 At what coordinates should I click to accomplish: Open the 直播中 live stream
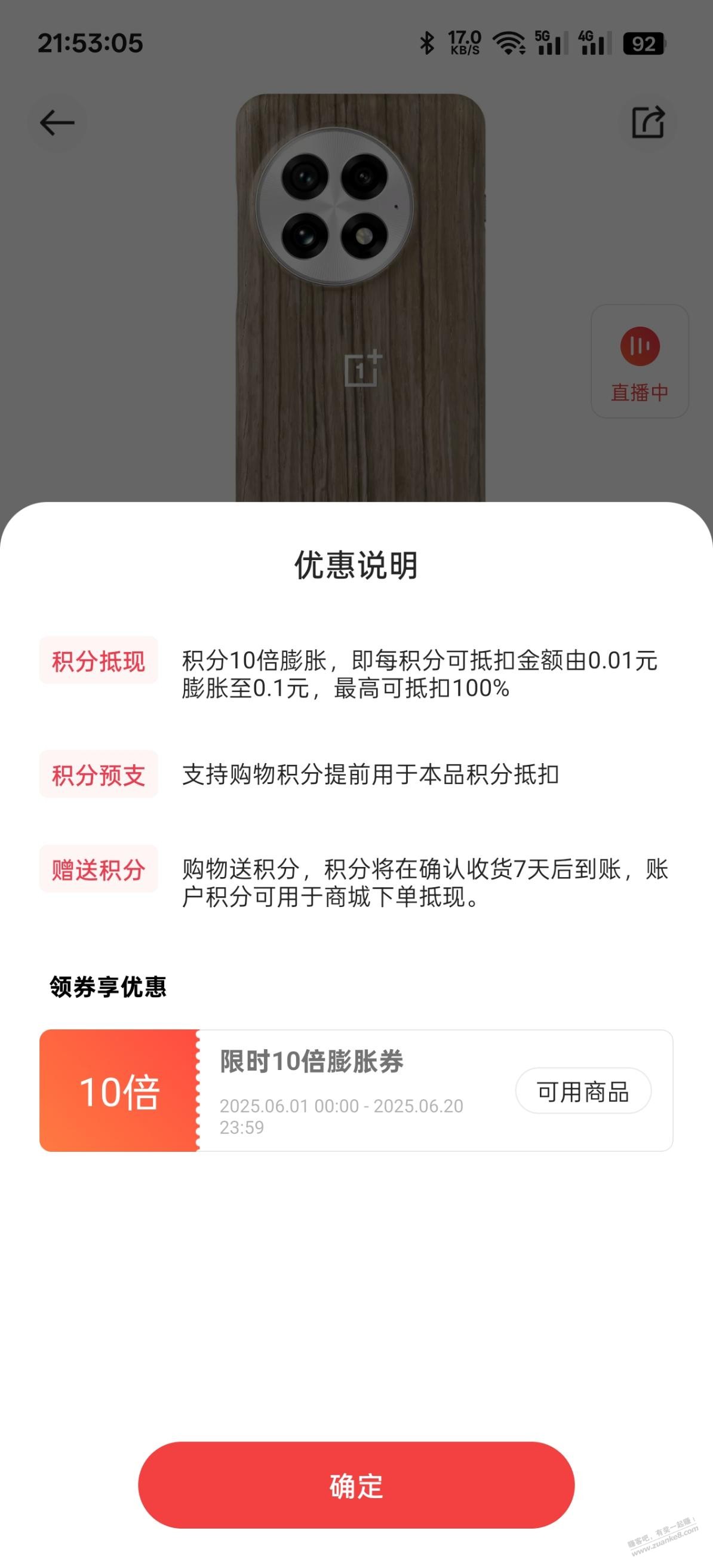point(640,361)
